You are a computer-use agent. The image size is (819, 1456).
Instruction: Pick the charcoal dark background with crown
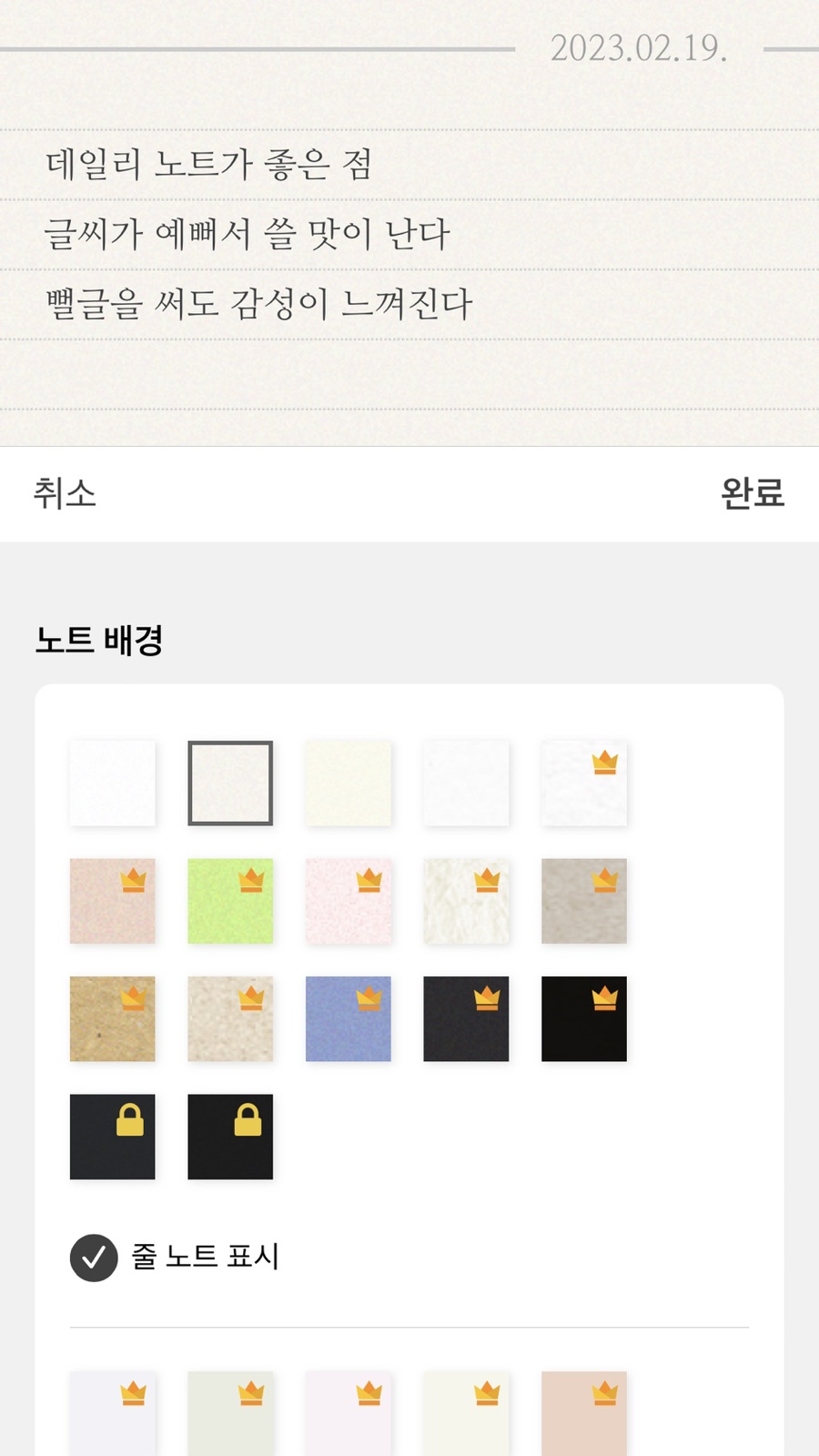pyautogui.click(x=466, y=1019)
